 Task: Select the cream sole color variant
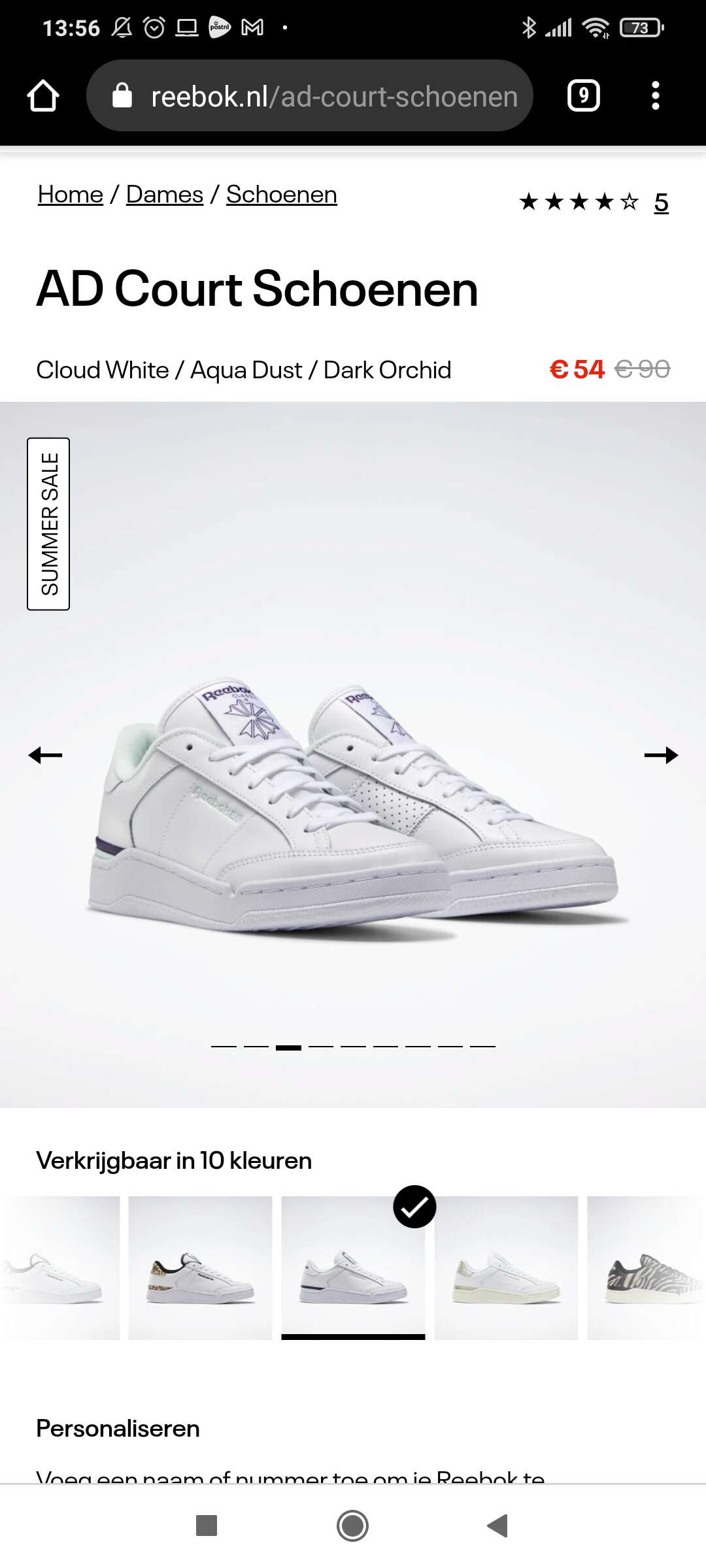click(506, 1267)
